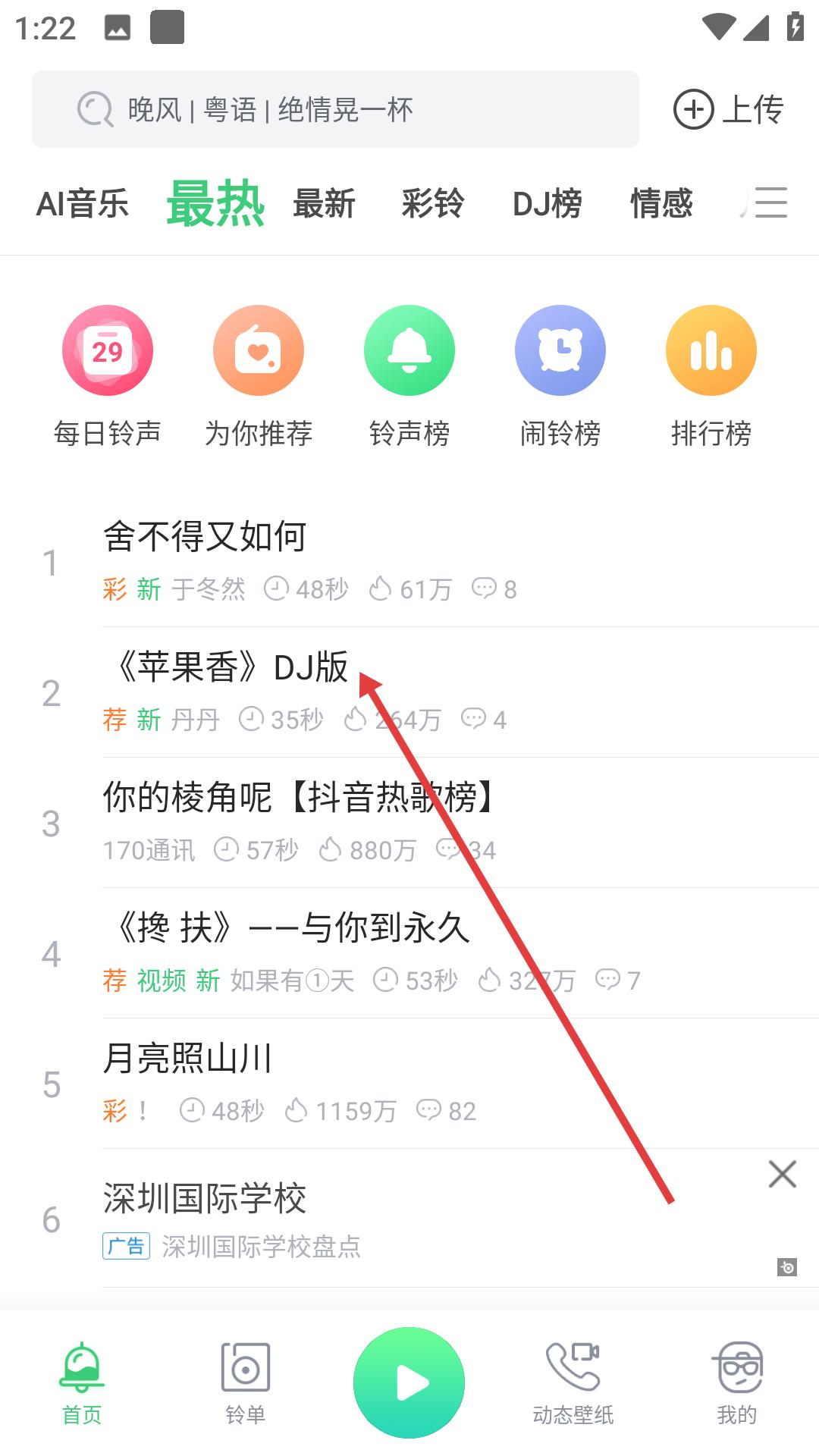Select the 铃单 tab in bottom navigation

pos(244,1380)
